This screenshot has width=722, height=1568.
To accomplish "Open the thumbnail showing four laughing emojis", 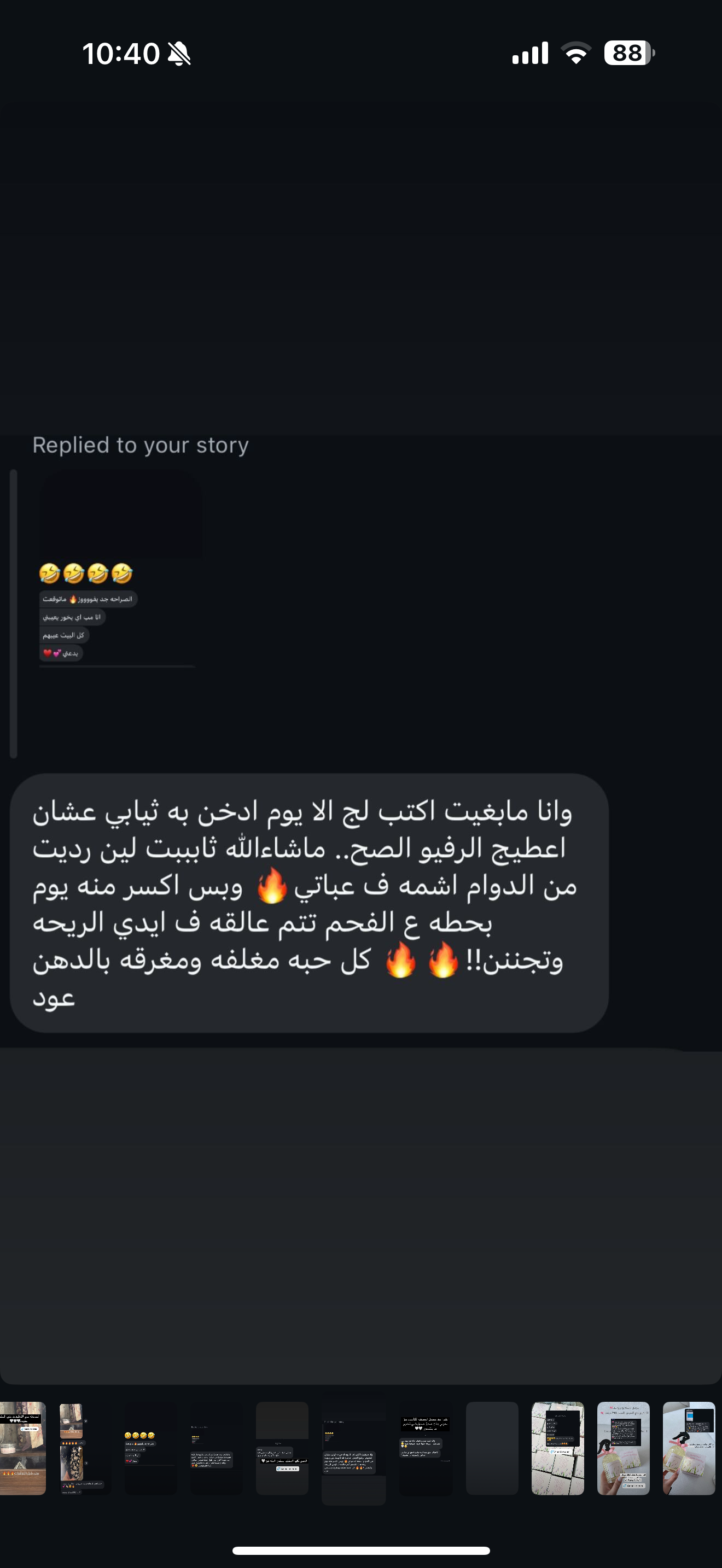I will click(x=150, y=1448).
